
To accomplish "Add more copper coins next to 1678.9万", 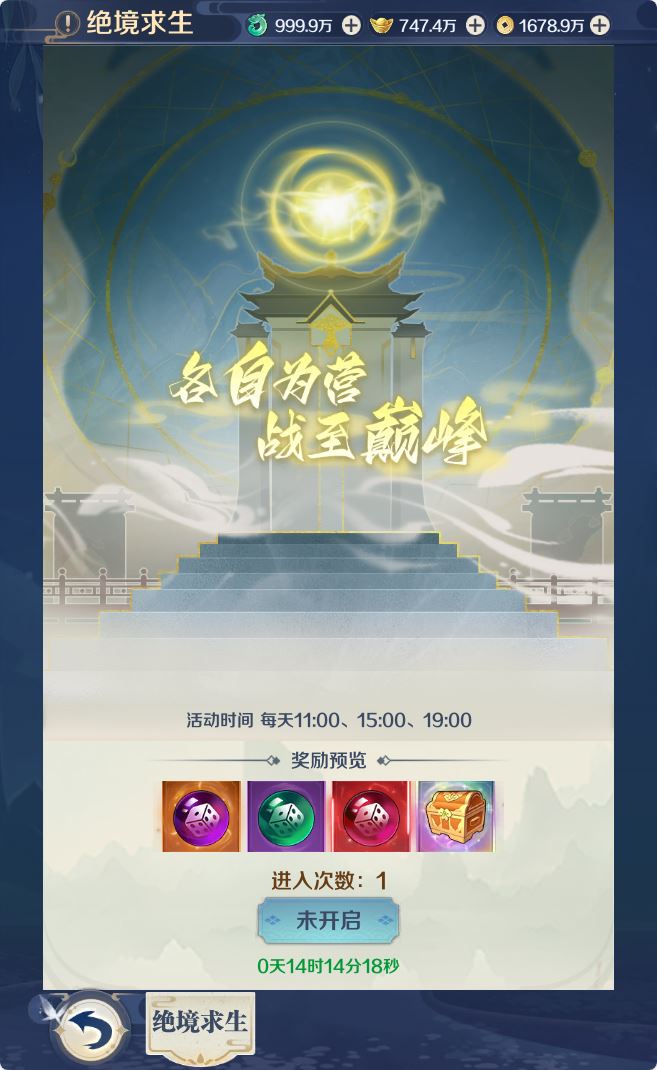I will click(600, 25).
